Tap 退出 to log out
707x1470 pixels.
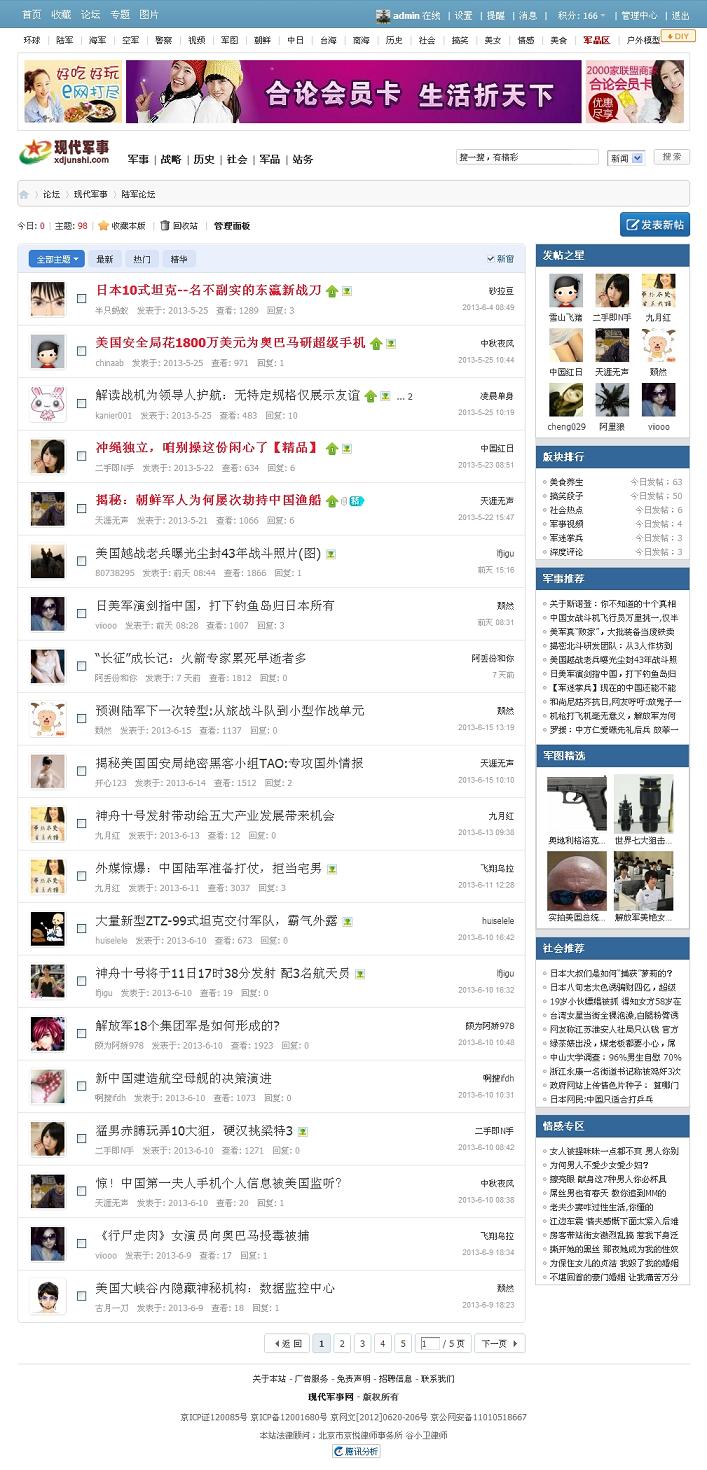(680, 16)
